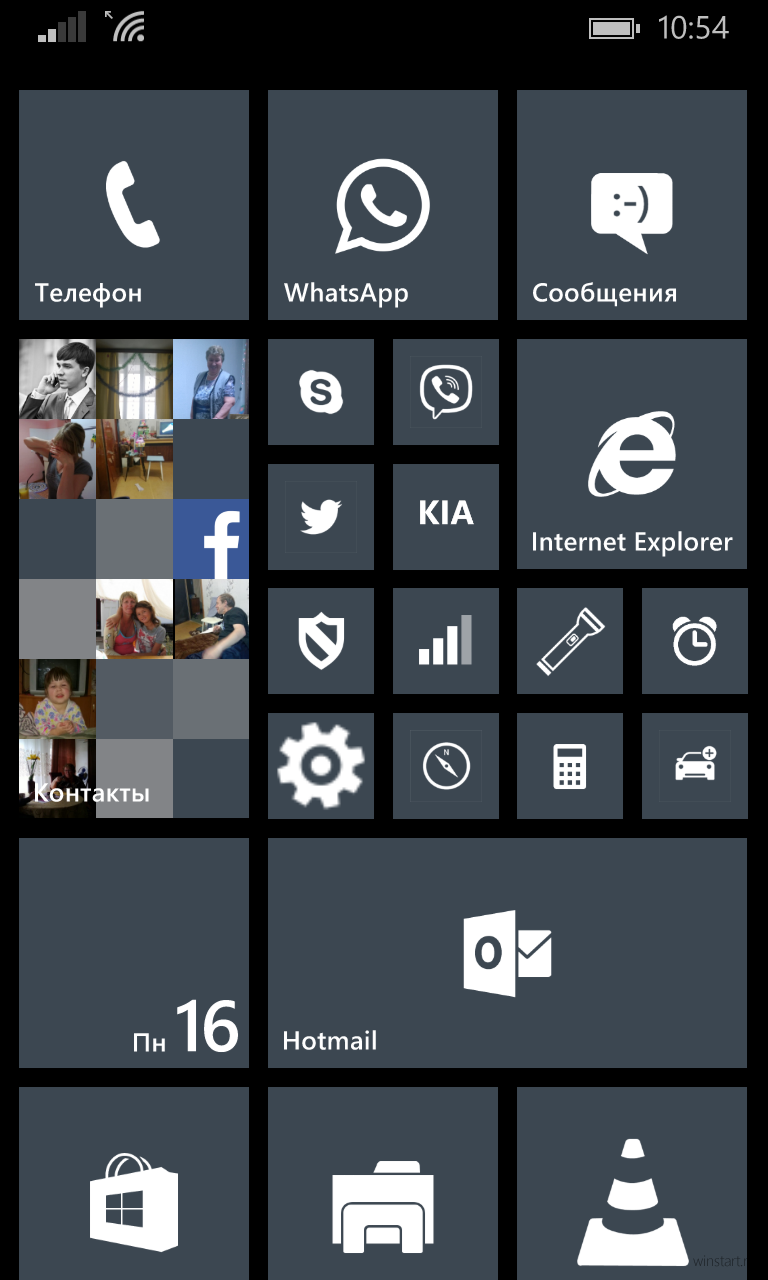Screen dimensions: 768x1280
Task: Launch Skype
Action: click(321, 392)
